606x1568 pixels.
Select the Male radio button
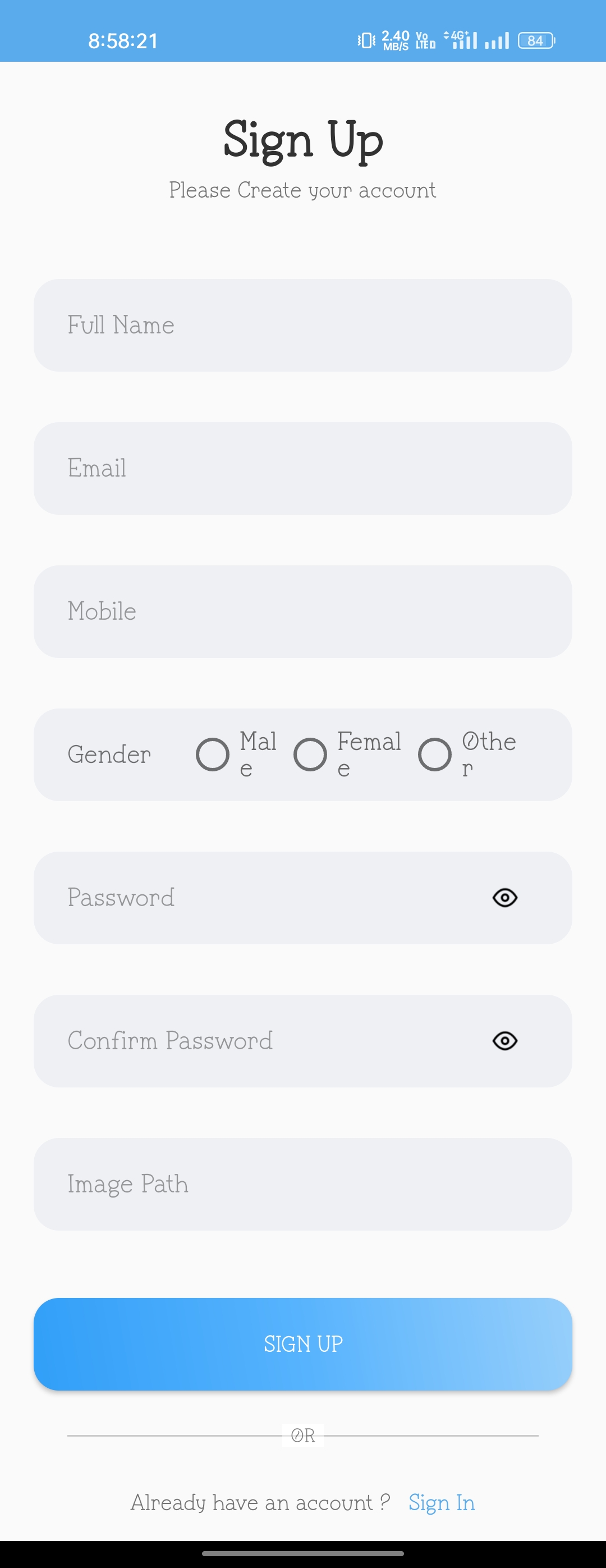pyautogui.click(x=212, y=755)
